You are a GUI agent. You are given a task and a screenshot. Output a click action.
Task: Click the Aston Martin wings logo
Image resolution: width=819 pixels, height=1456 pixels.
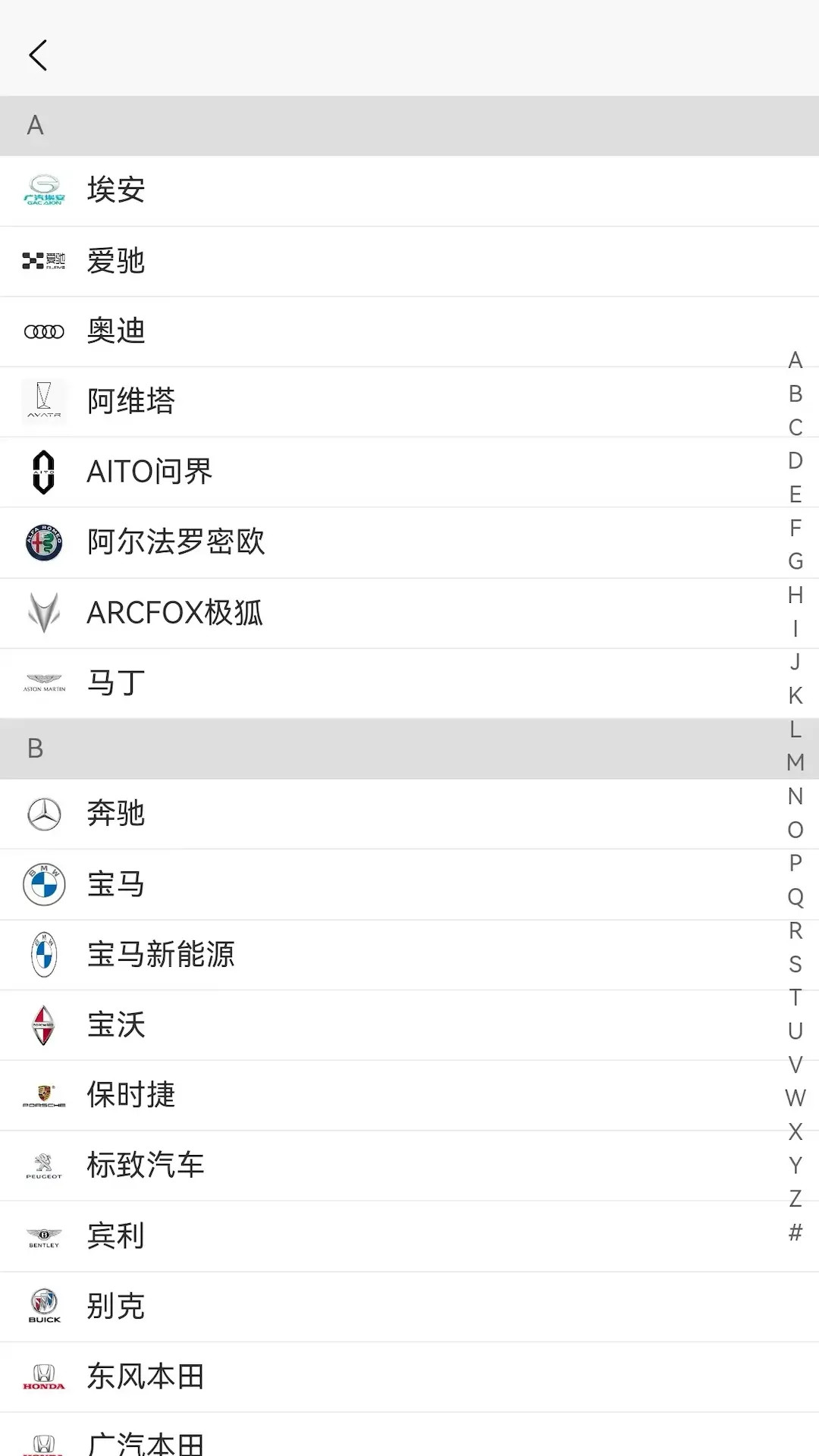point(44,682)
